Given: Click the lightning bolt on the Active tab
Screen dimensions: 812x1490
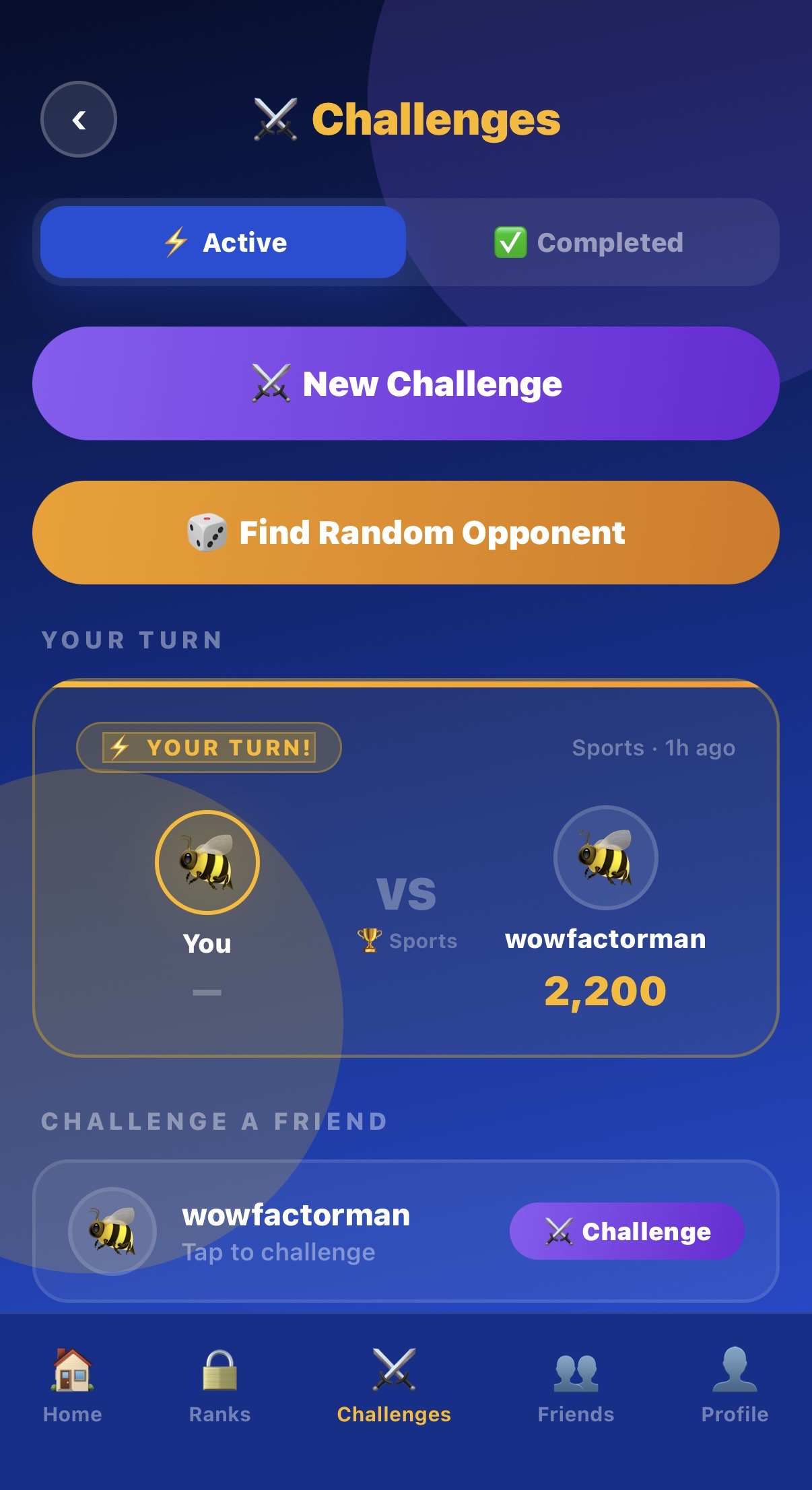Looking at the screenshot, I should click(176, 242).
